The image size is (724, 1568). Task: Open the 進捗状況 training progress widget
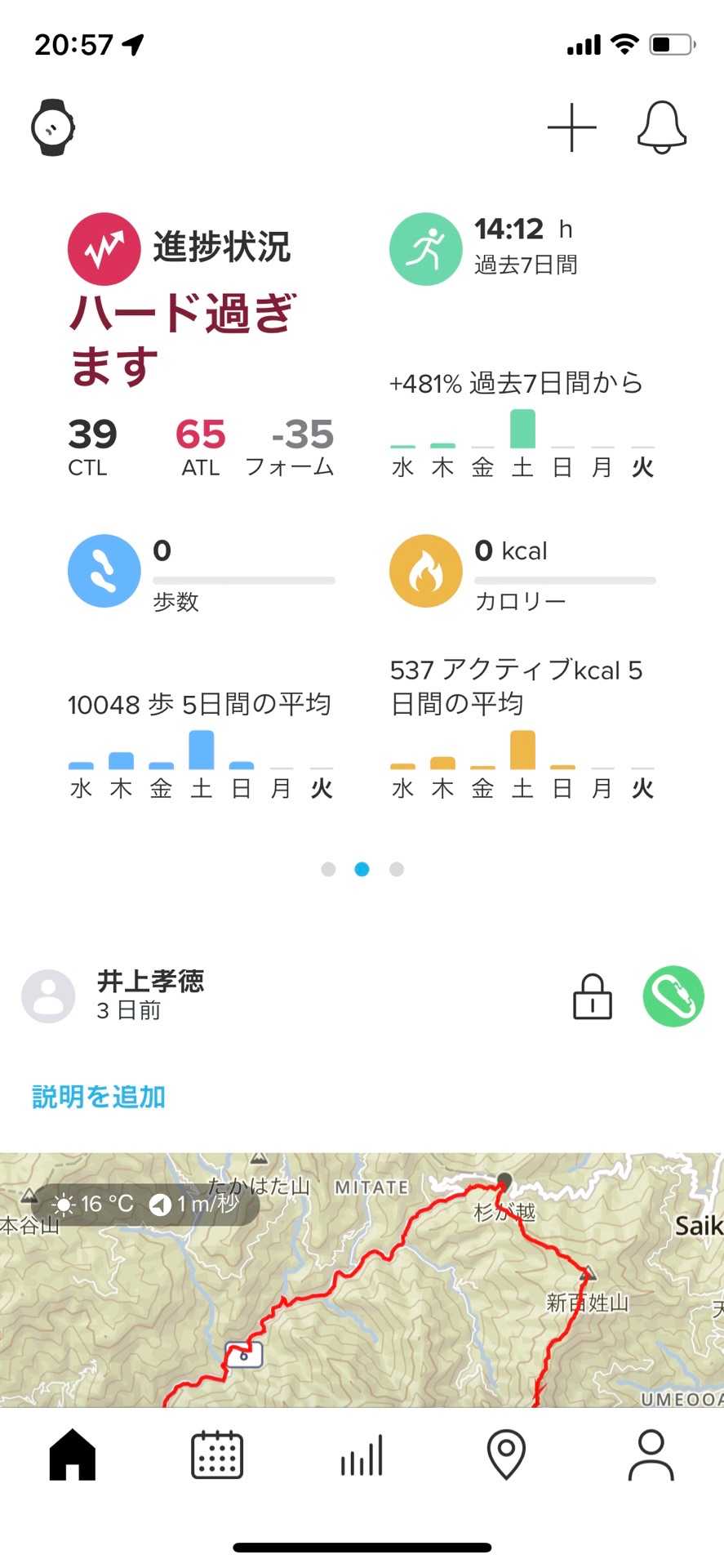point(200,343)
